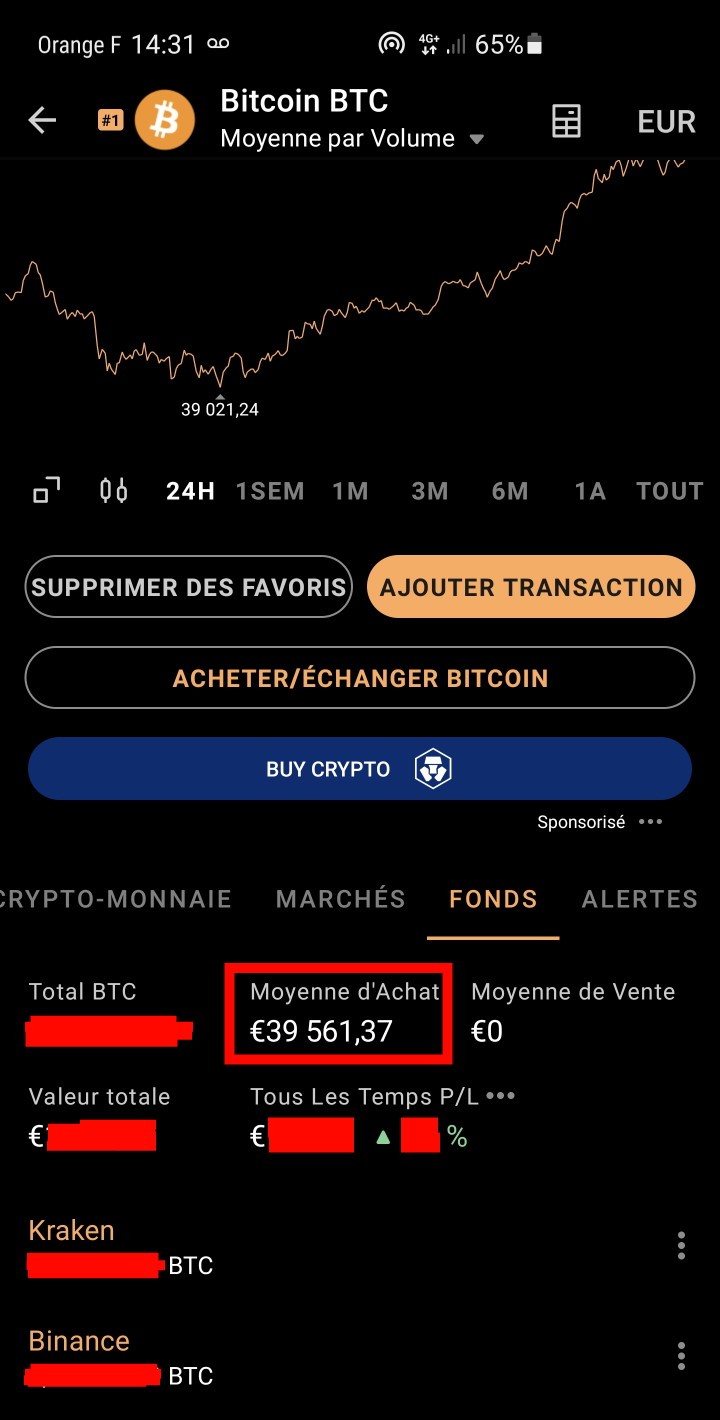
Task: Tap Ajouter Transaction
Action: pyautogui.click(x=531, y=587)
